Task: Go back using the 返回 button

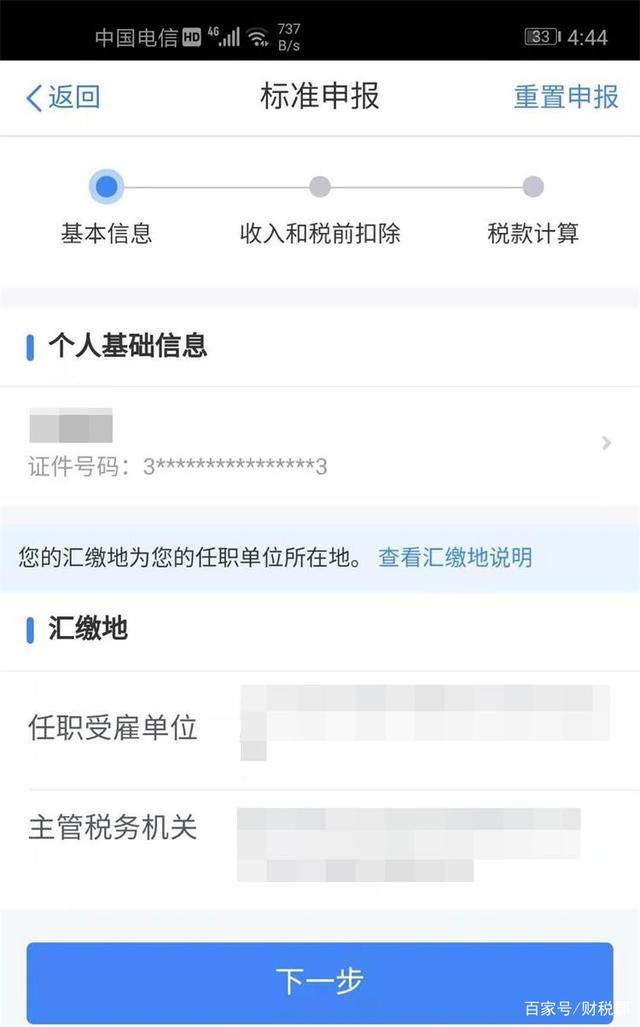Action: (63, 97)
